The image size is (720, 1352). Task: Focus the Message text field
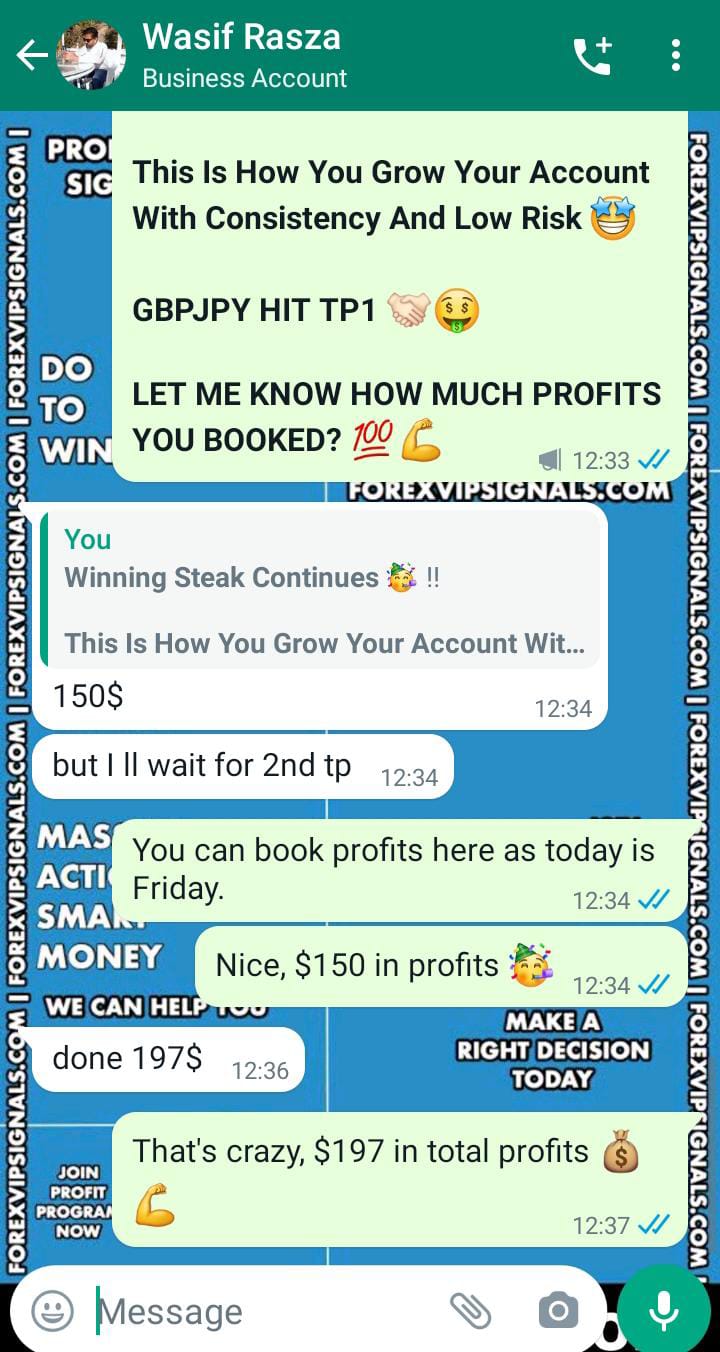coord(270,1311)
